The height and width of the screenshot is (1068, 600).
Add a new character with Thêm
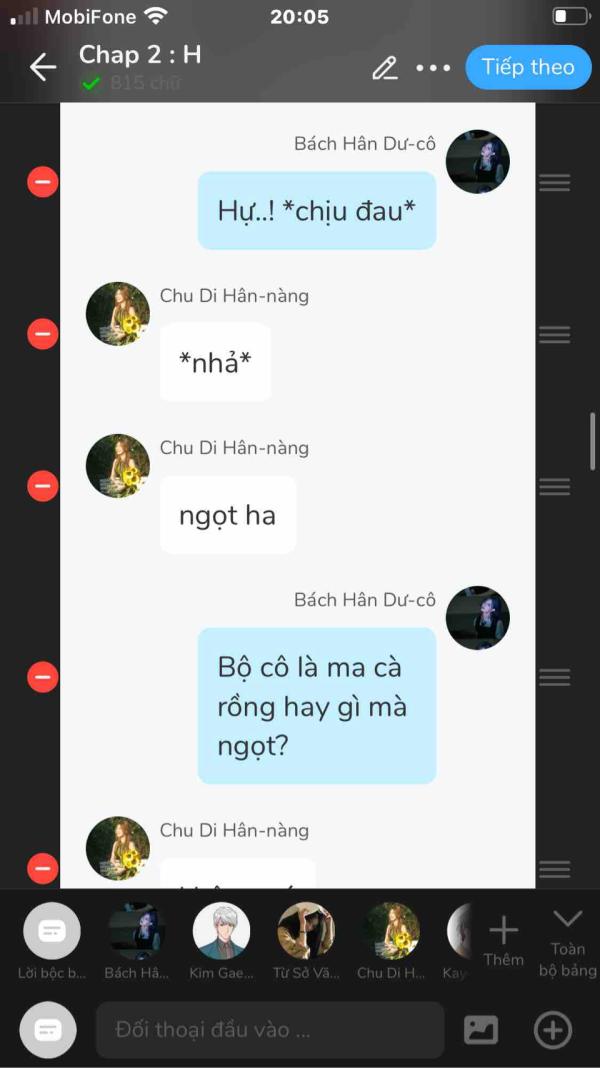[x=503, y=941]
